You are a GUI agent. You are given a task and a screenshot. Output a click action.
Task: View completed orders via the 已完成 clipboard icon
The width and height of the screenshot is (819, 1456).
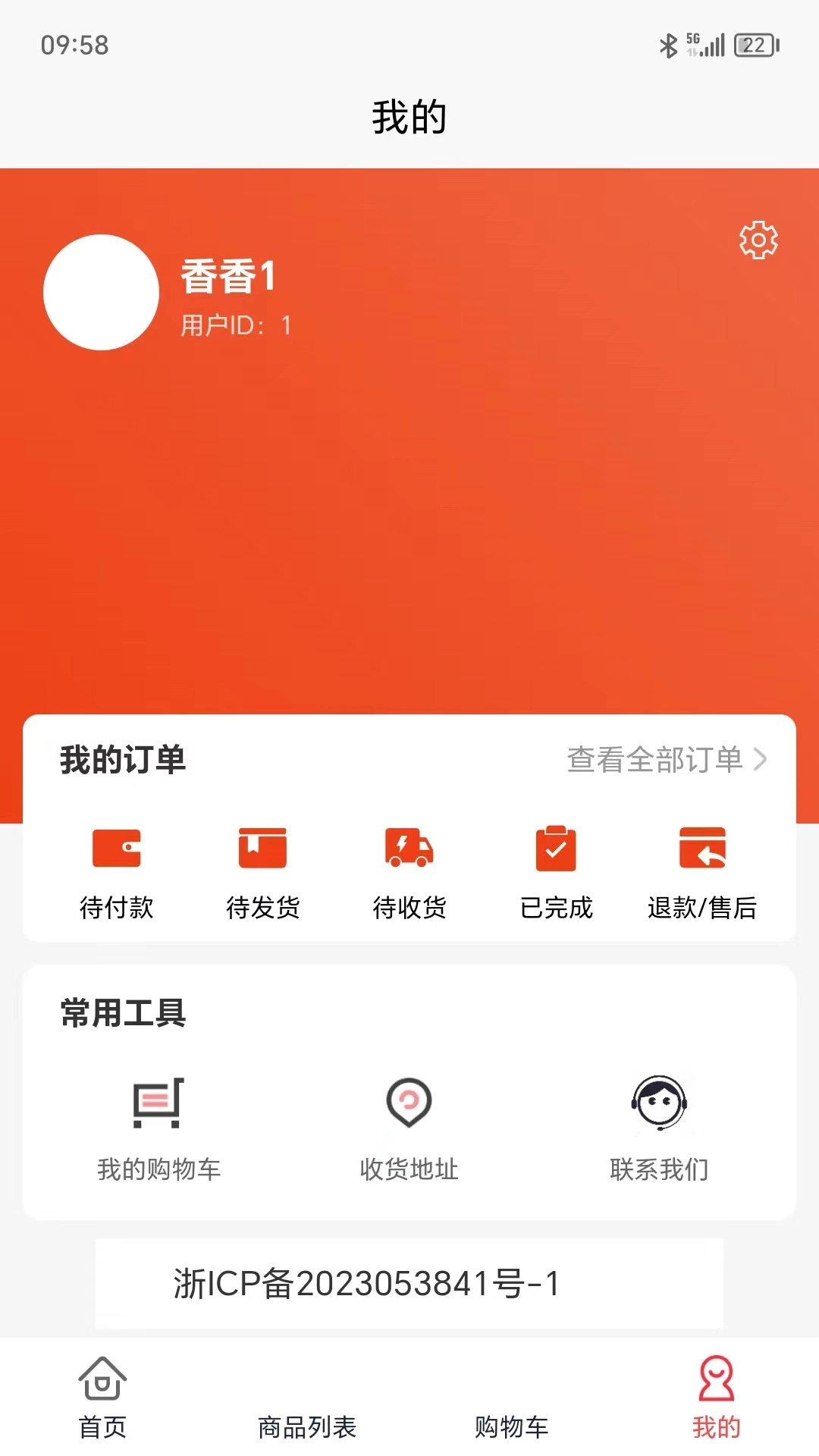pyautogui.click(x=554, y=849)
